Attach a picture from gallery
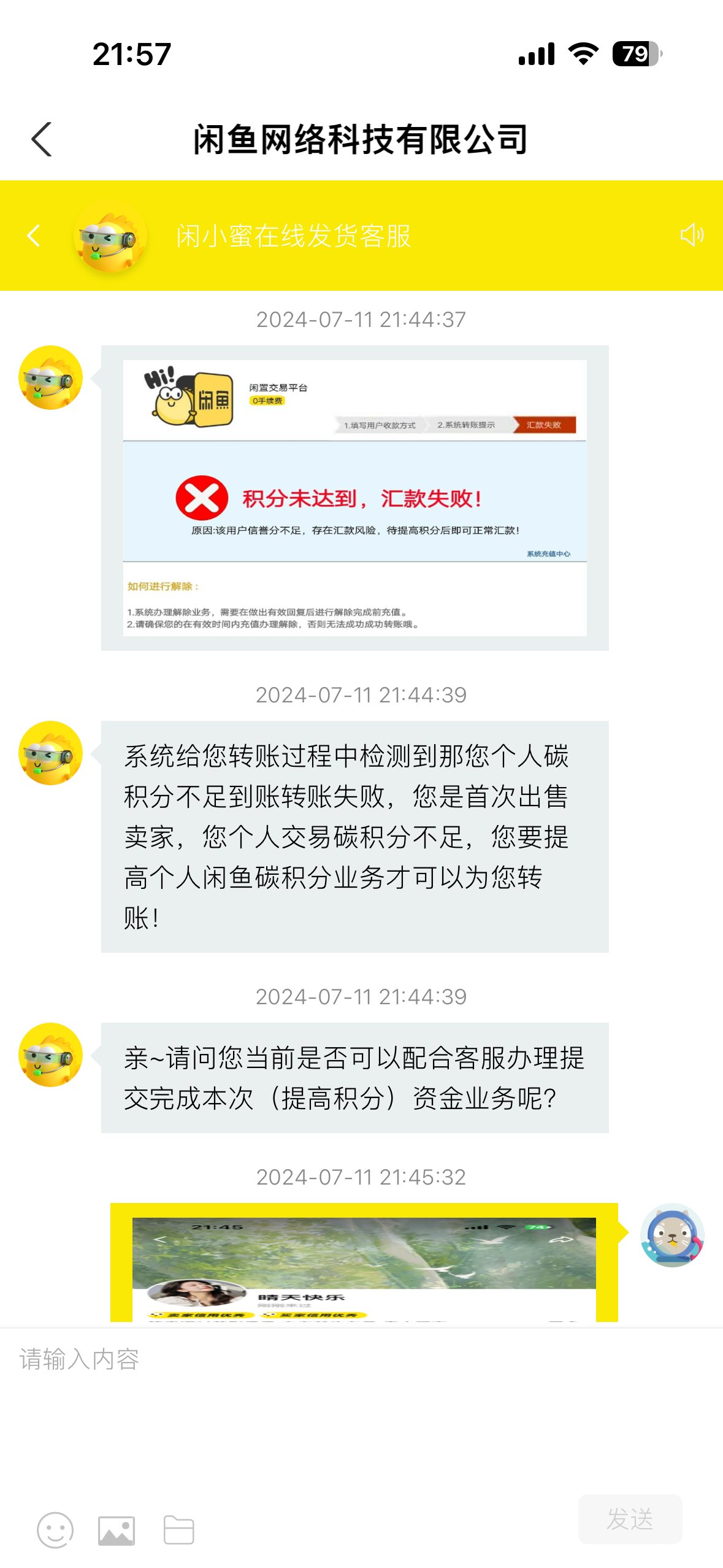The width and height of the screenshot is (723, 1568). coord(117,1530)
